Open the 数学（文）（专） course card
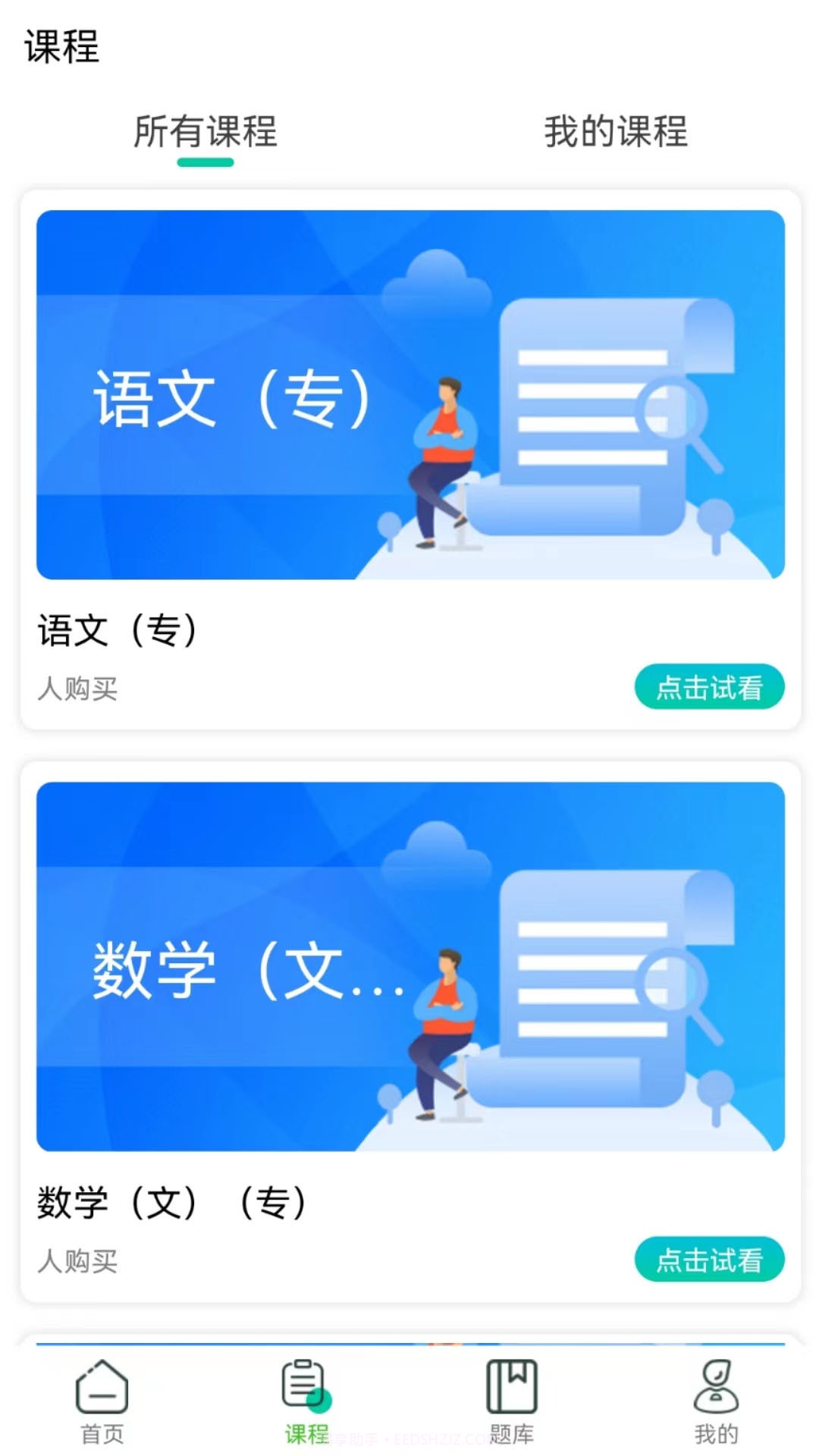819x1456 pixels. [x=410, y=967]
